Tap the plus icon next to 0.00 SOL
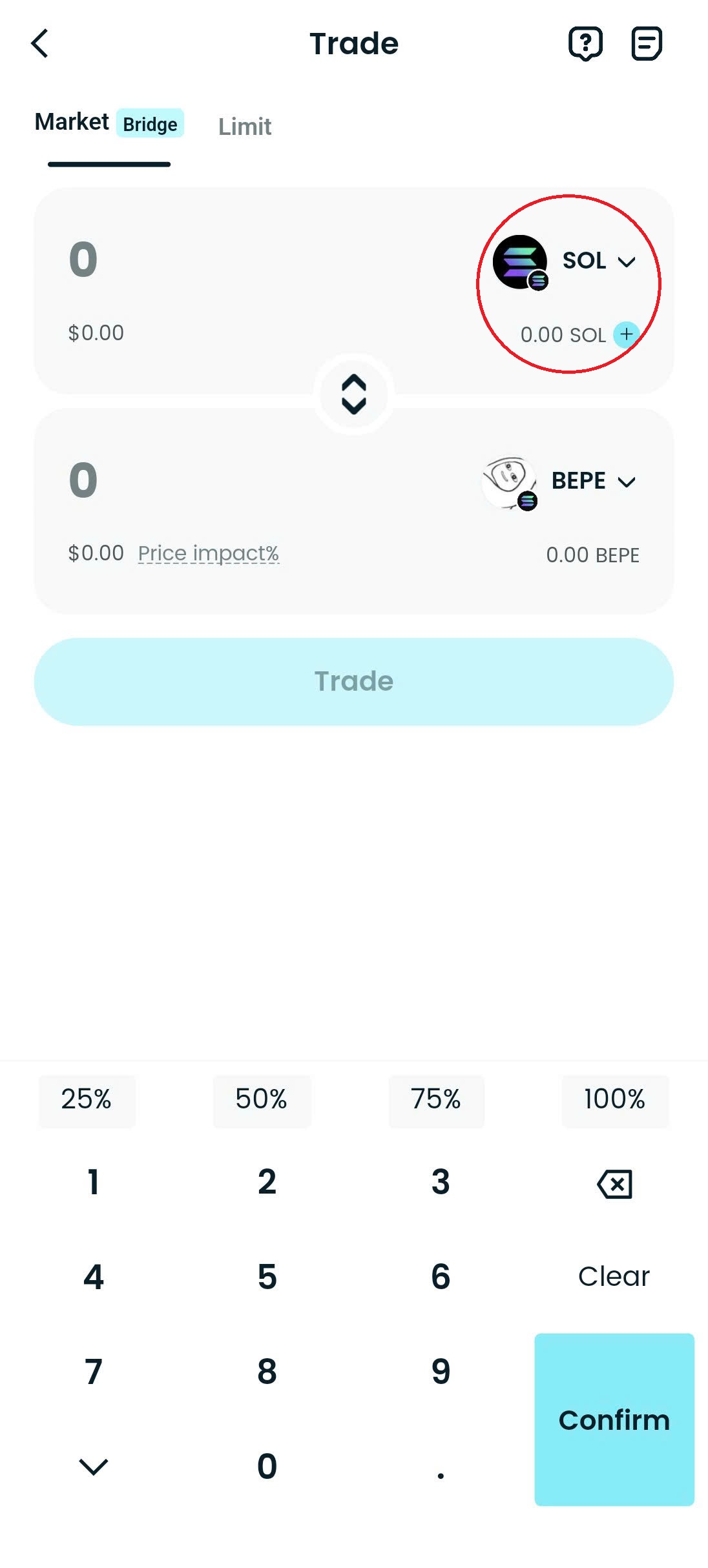 [x=625, y=334]
